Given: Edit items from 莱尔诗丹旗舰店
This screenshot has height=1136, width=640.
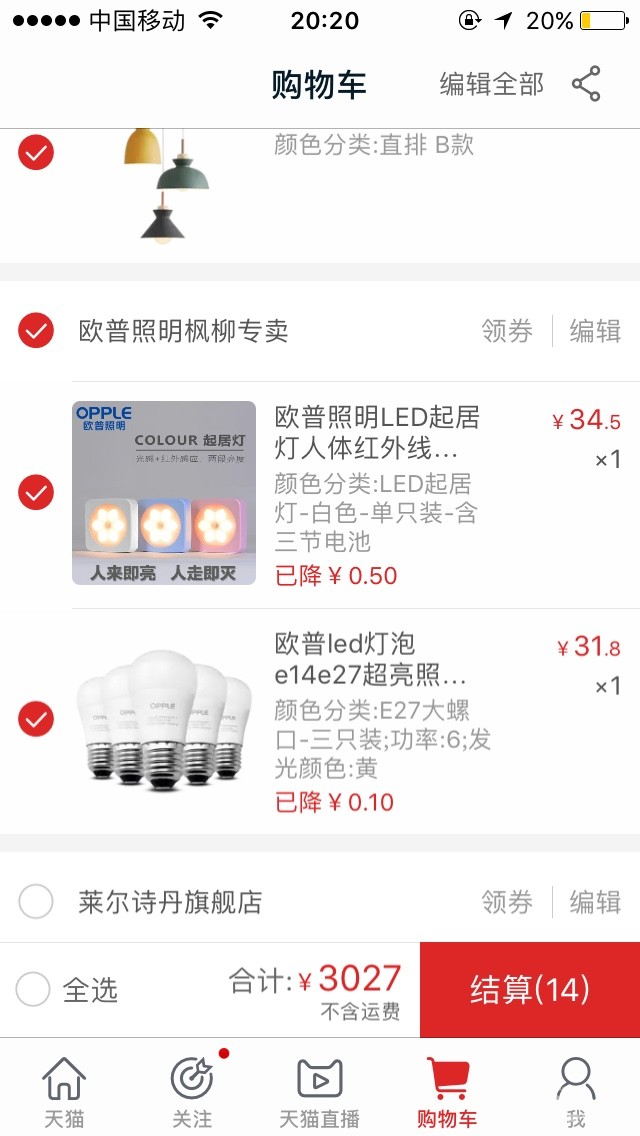Looking at the screenshot, I should coord(595,902).
